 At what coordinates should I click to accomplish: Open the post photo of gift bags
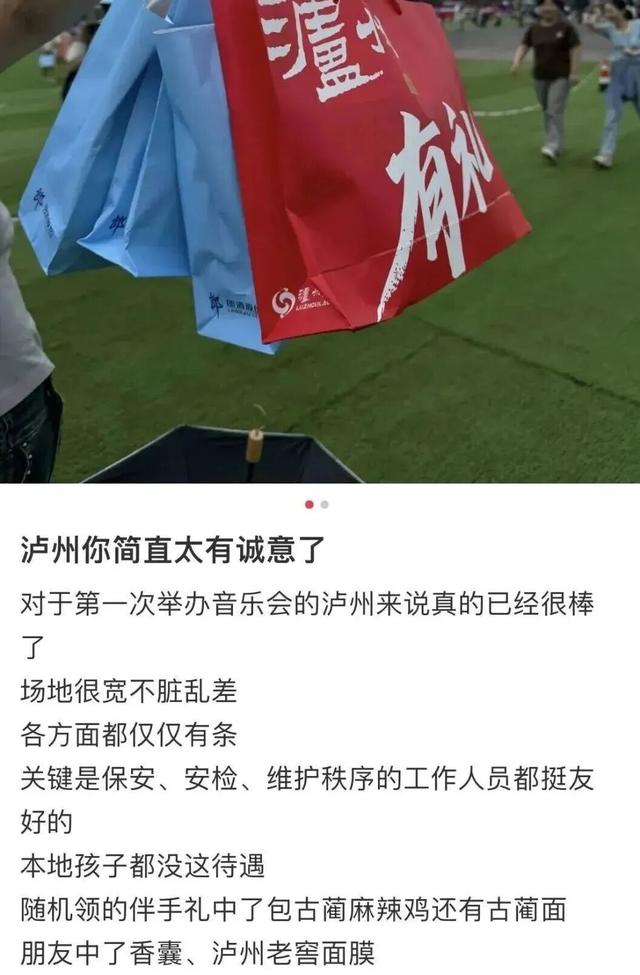[x=320, y=241]
